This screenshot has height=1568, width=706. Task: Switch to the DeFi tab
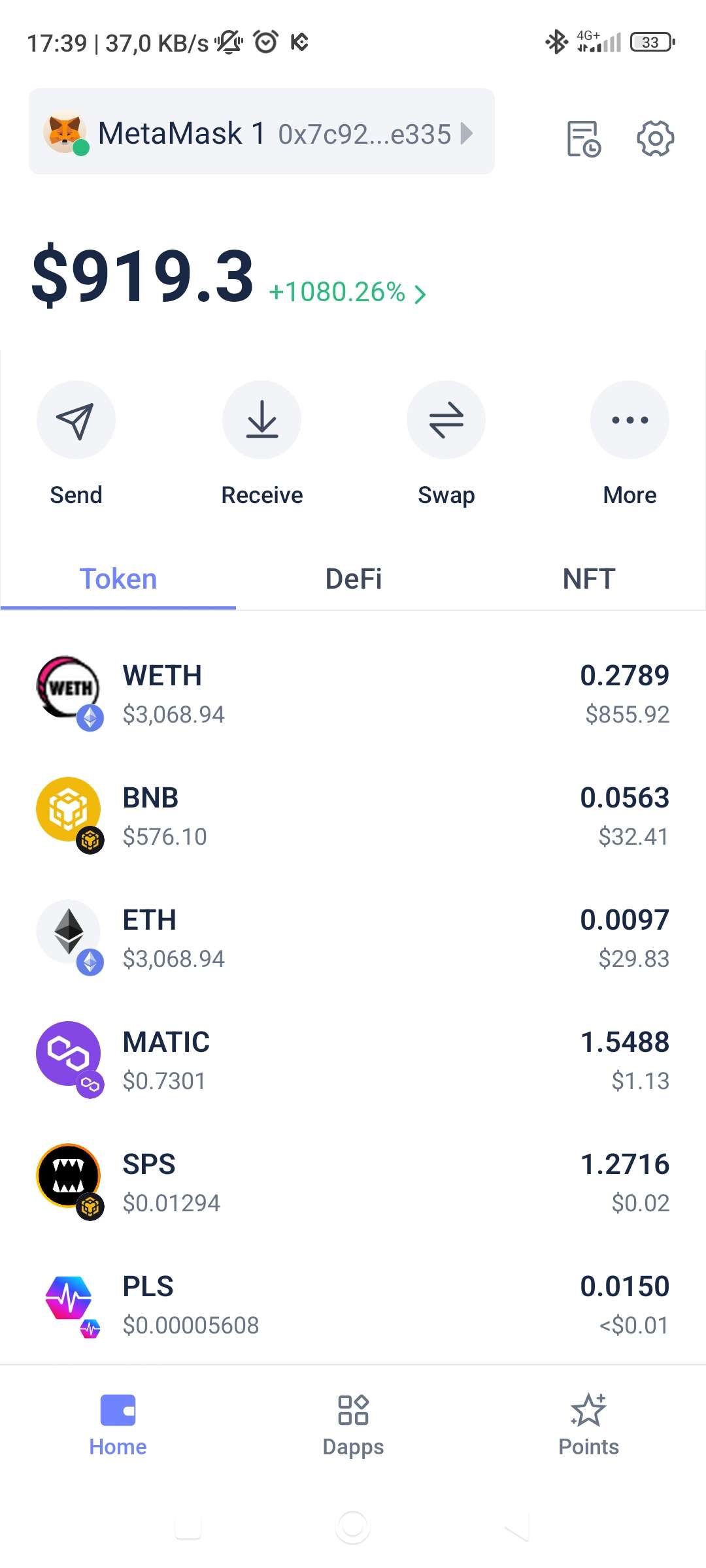[353, 579]
